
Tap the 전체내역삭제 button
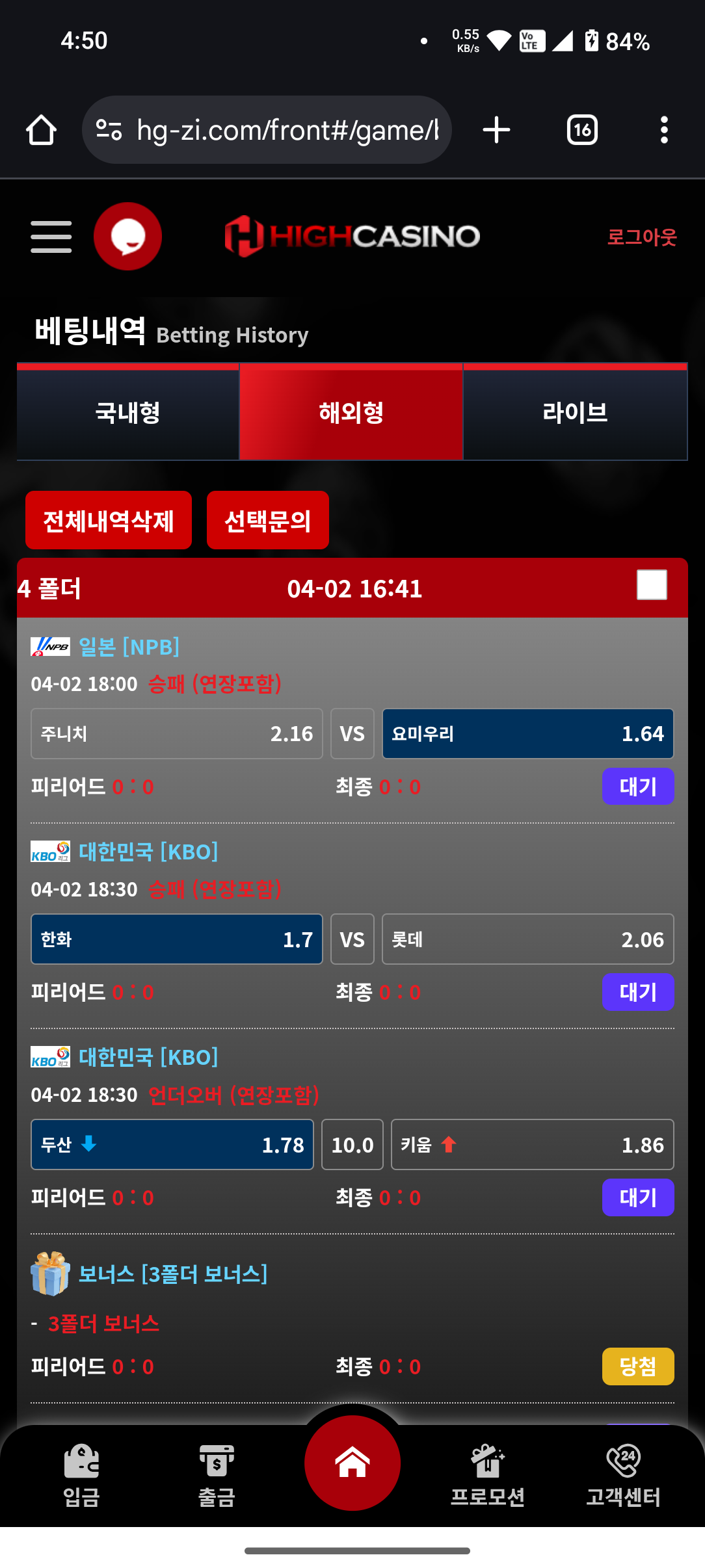pyautogui.click(x=109, y=521)
